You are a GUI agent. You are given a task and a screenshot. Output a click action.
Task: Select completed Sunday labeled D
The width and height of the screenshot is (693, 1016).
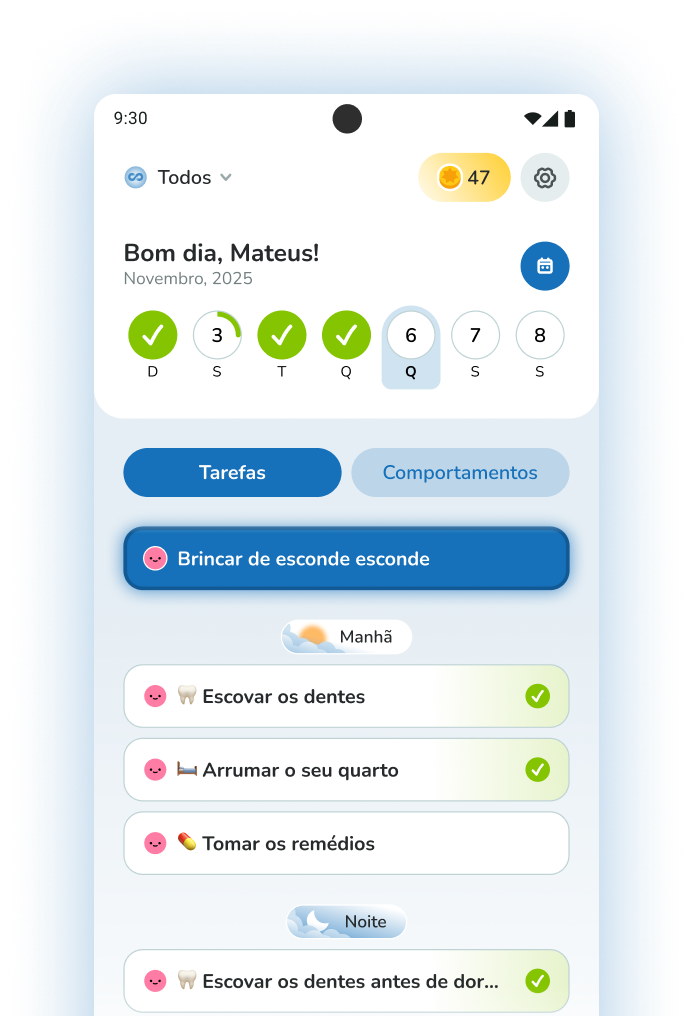click(153, 336)
